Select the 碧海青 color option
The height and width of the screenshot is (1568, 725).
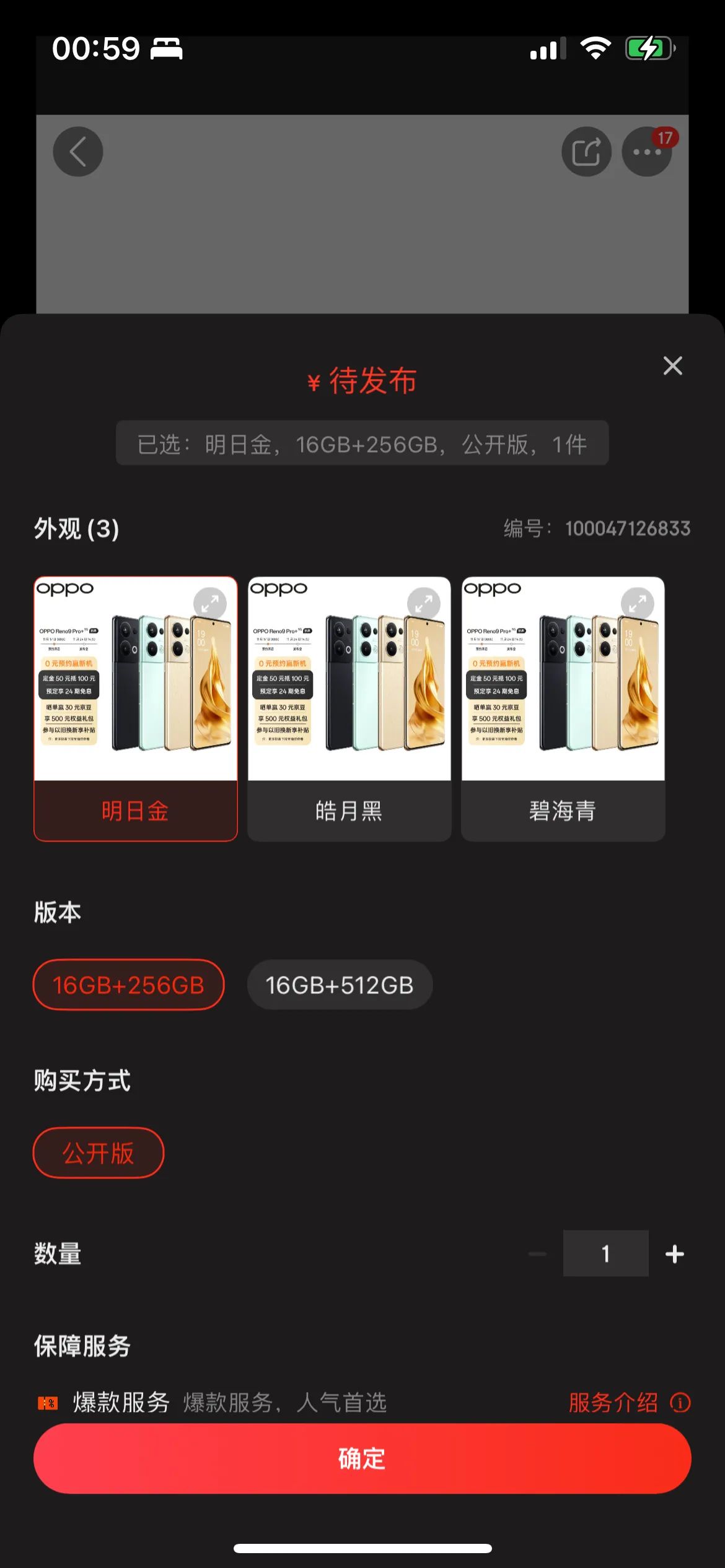click(563, 811)
